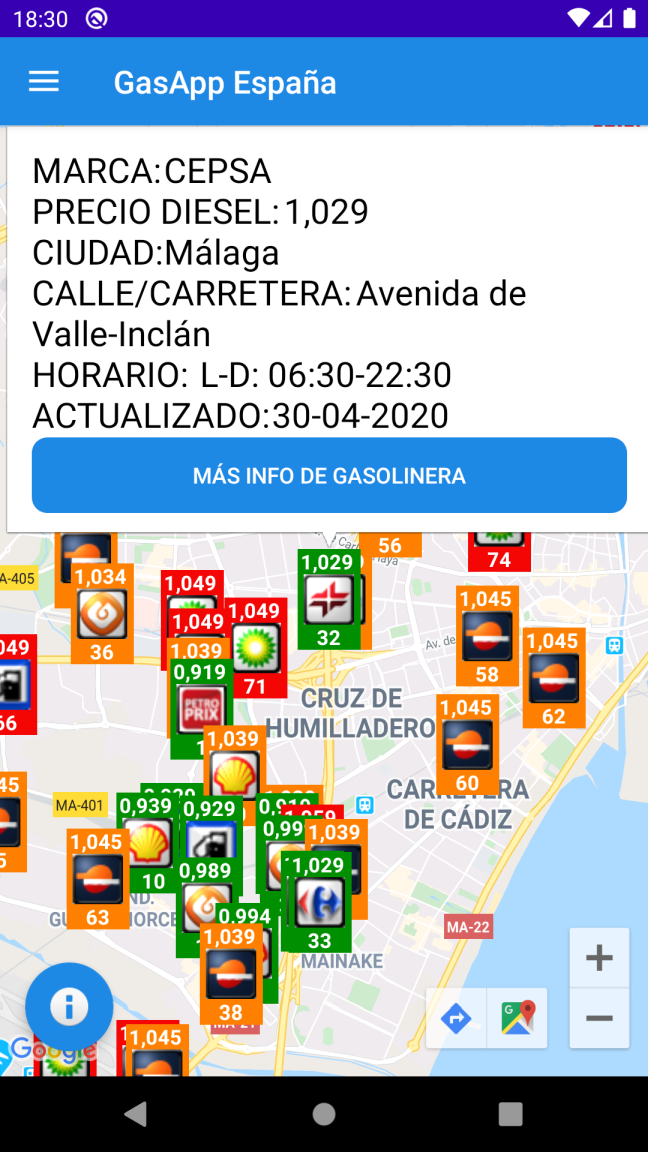Select the Repsol marker numbered 58
Screen dimensions: 648x1152
tap(487, 637)
